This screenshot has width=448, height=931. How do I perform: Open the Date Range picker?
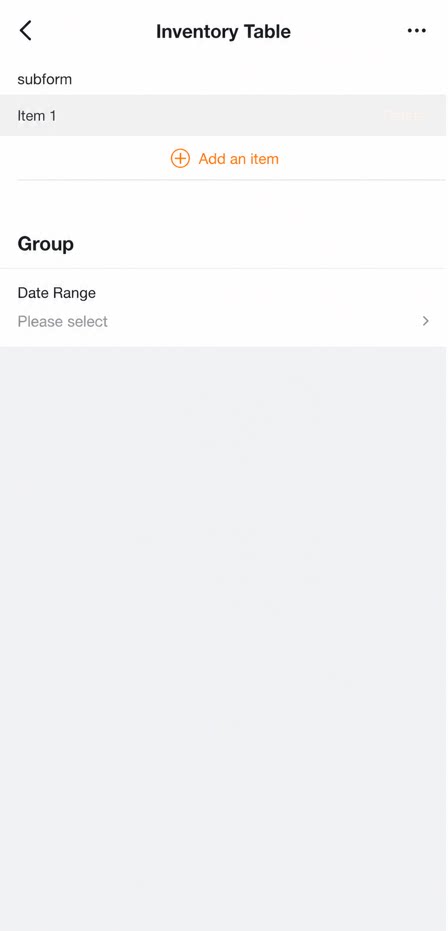click(x=224, y=308)
